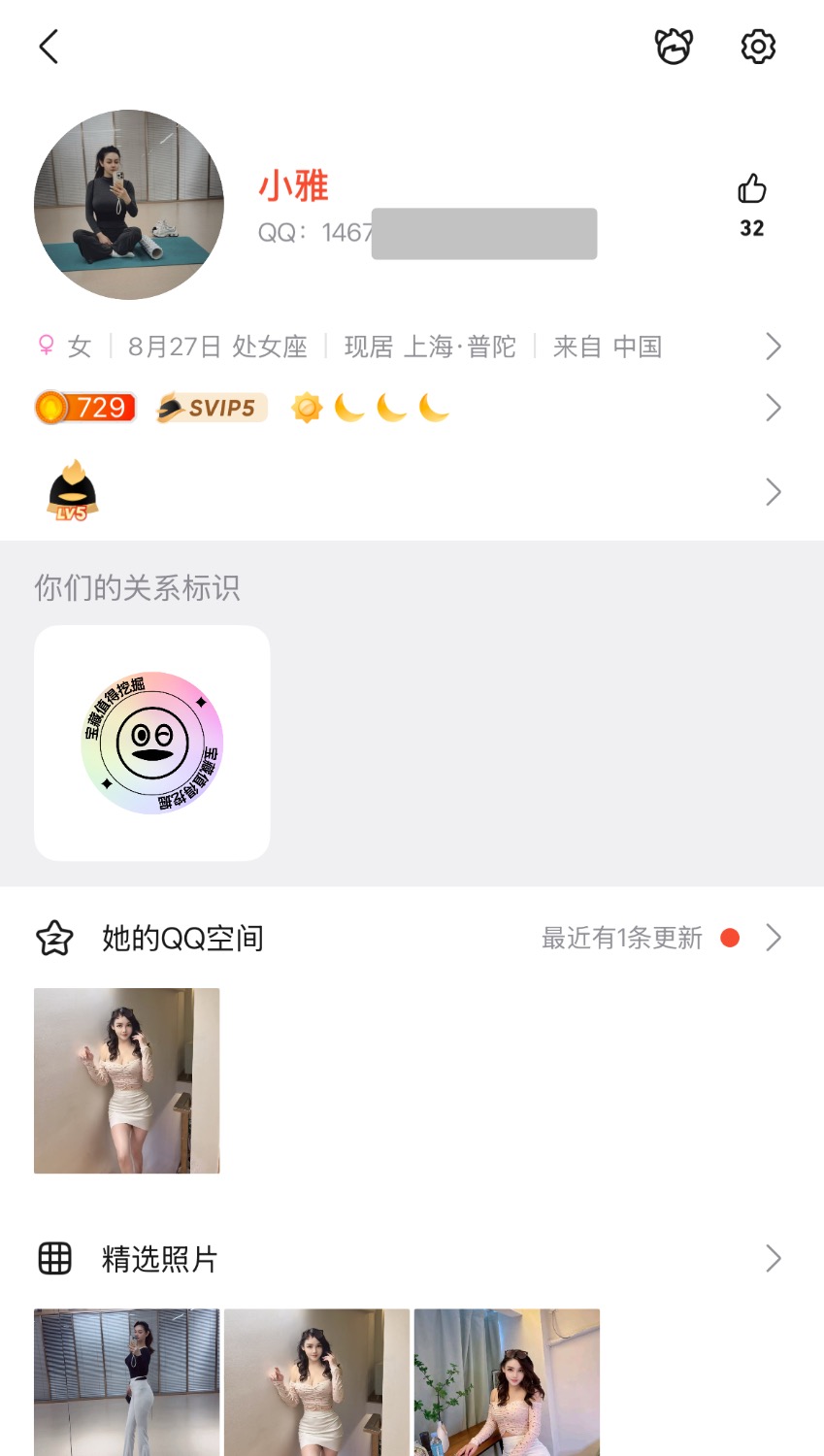The width and height of the screenshot is (824, 1456).
Task: Tap the bear face icon
Action: pos(674,47)
